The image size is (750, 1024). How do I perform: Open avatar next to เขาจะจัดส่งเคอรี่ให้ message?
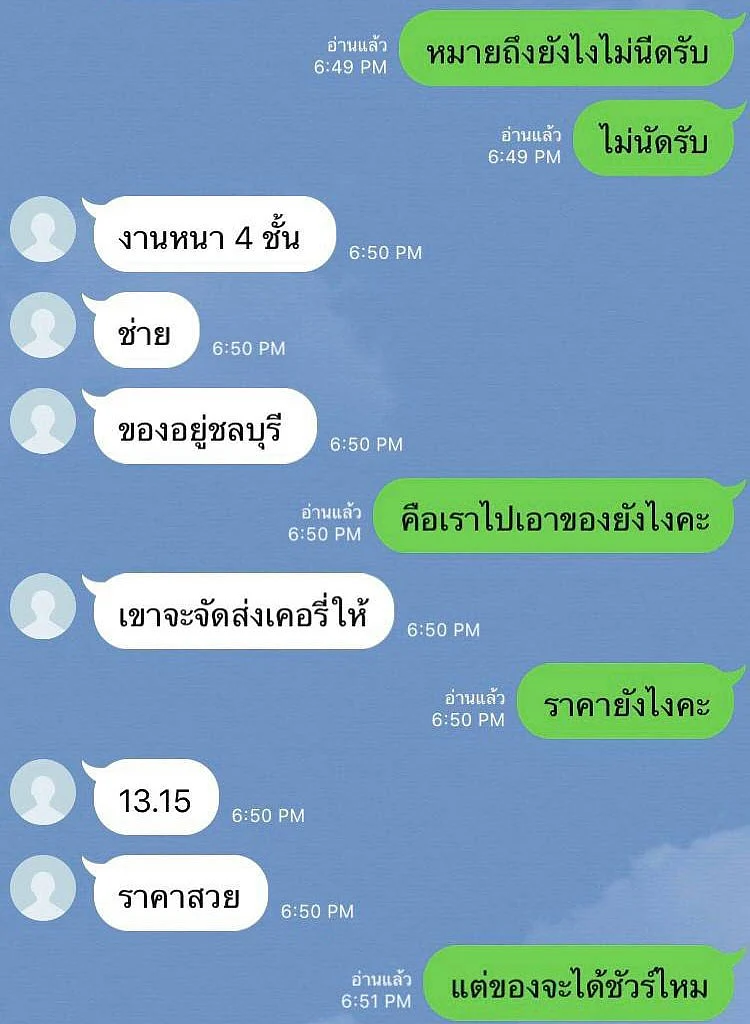click(x=43, y=607)
